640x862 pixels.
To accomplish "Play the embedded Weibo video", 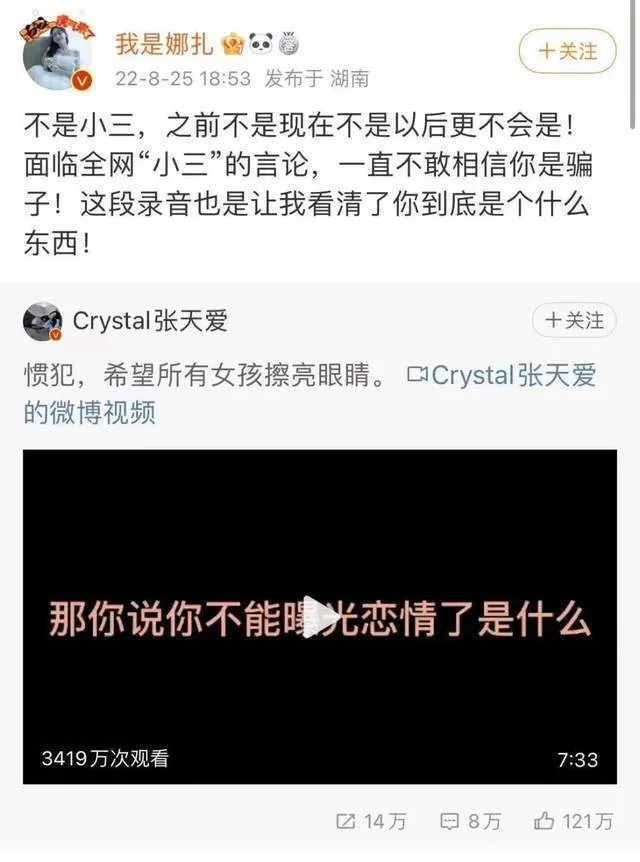I will coord(320,617).
